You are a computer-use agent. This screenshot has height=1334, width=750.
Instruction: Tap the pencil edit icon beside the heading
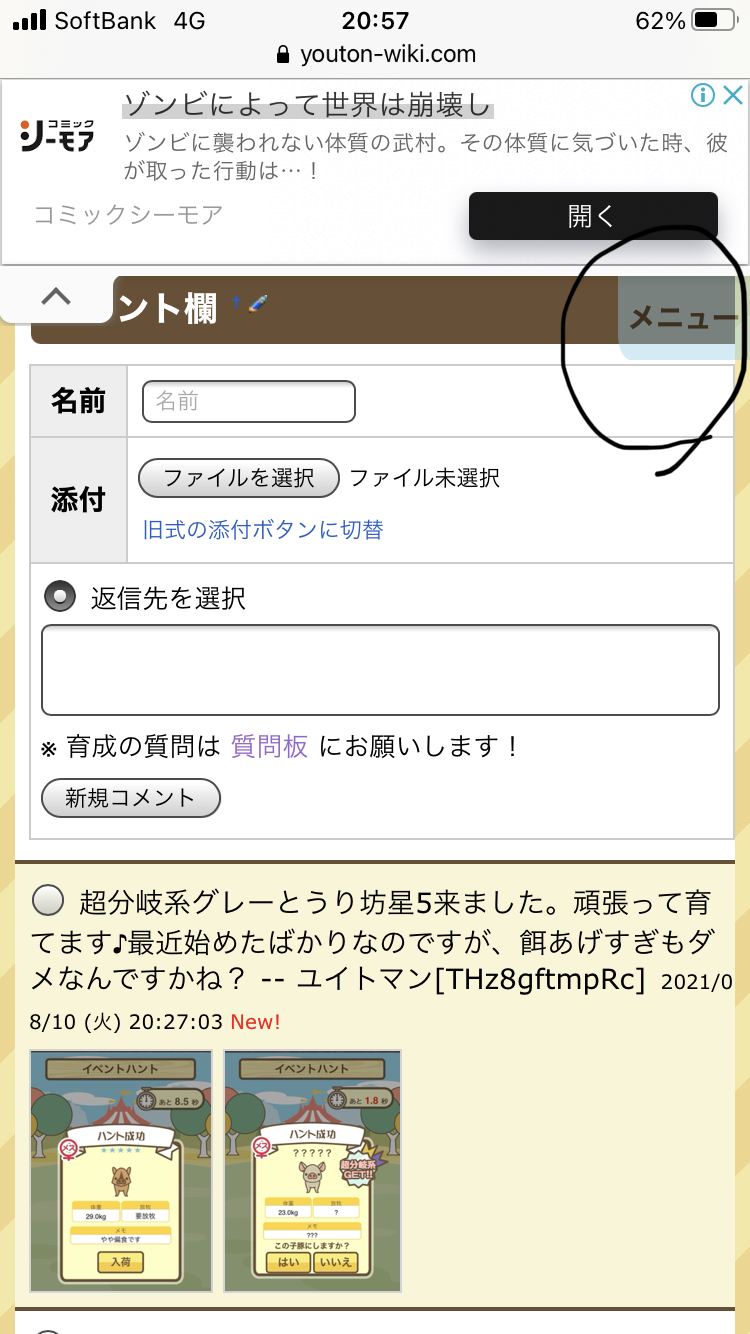258,302
